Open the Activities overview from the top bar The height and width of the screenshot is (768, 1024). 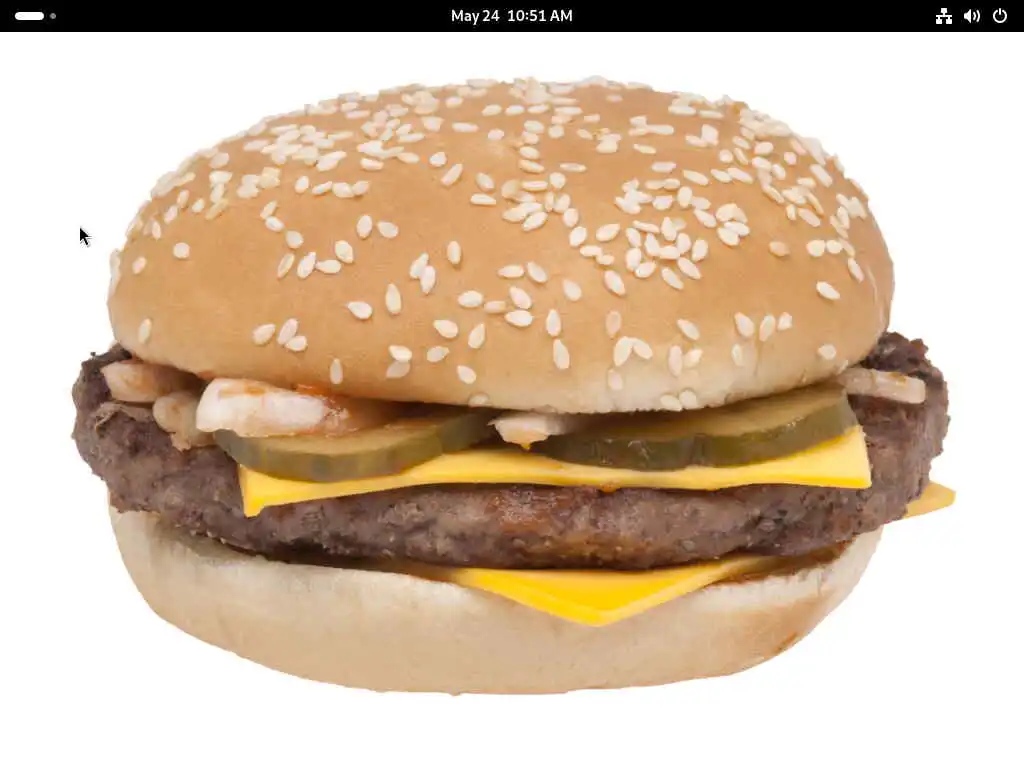pyautogui.click(x=34, y=16)
